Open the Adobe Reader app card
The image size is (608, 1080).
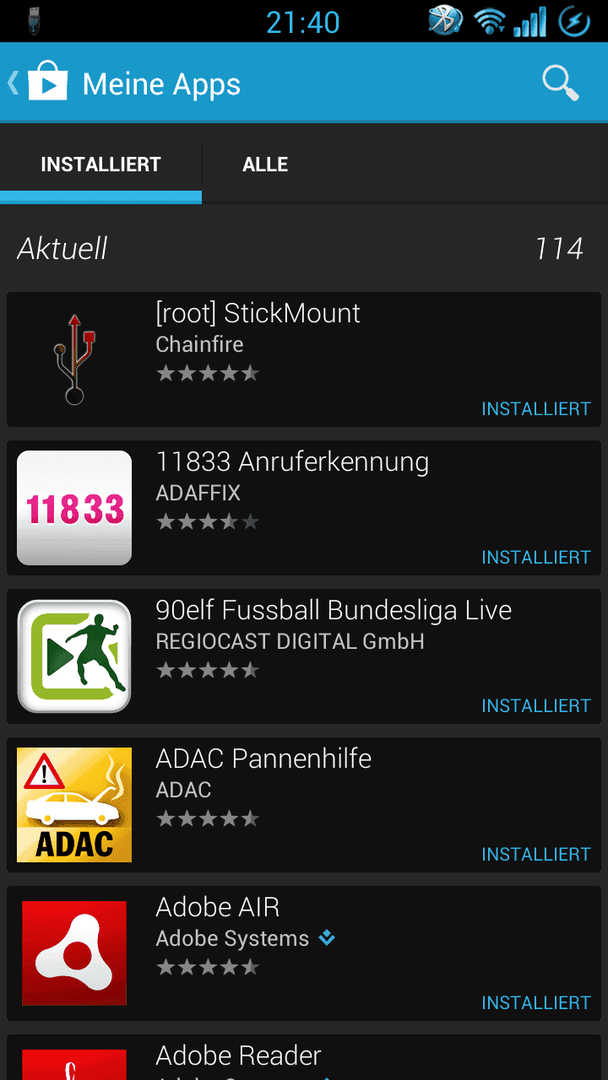(x=304, y=1057)
